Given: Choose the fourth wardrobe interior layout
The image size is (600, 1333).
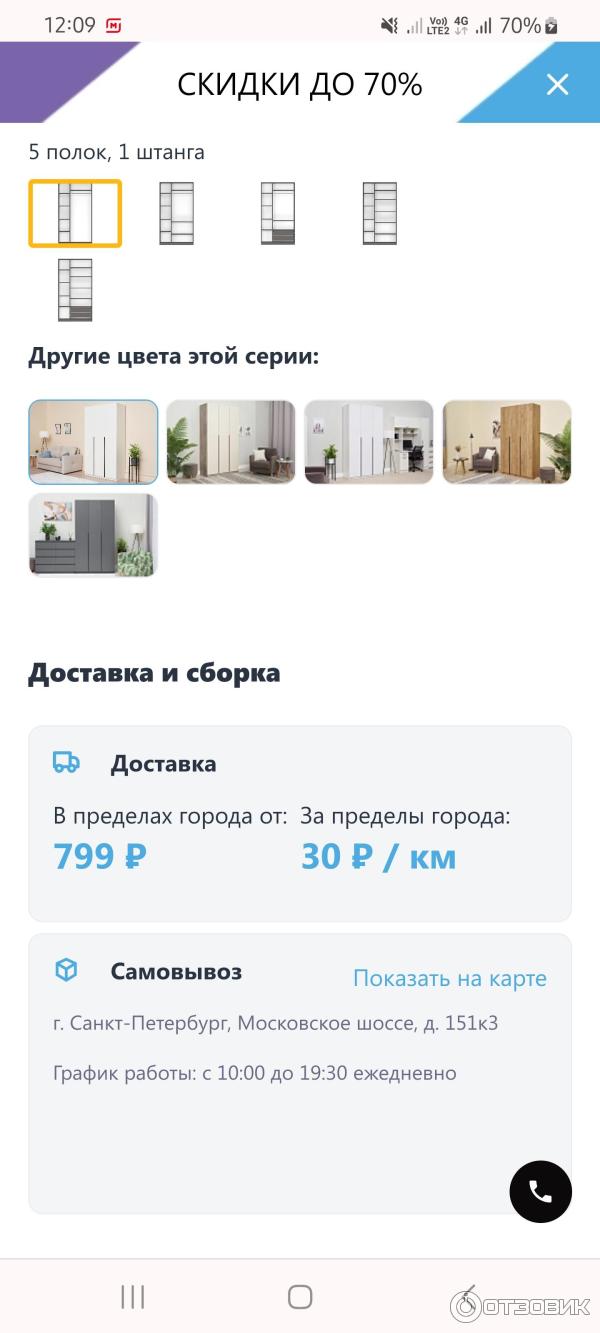Looking at the screenshot, I should [x=379, y=213].
